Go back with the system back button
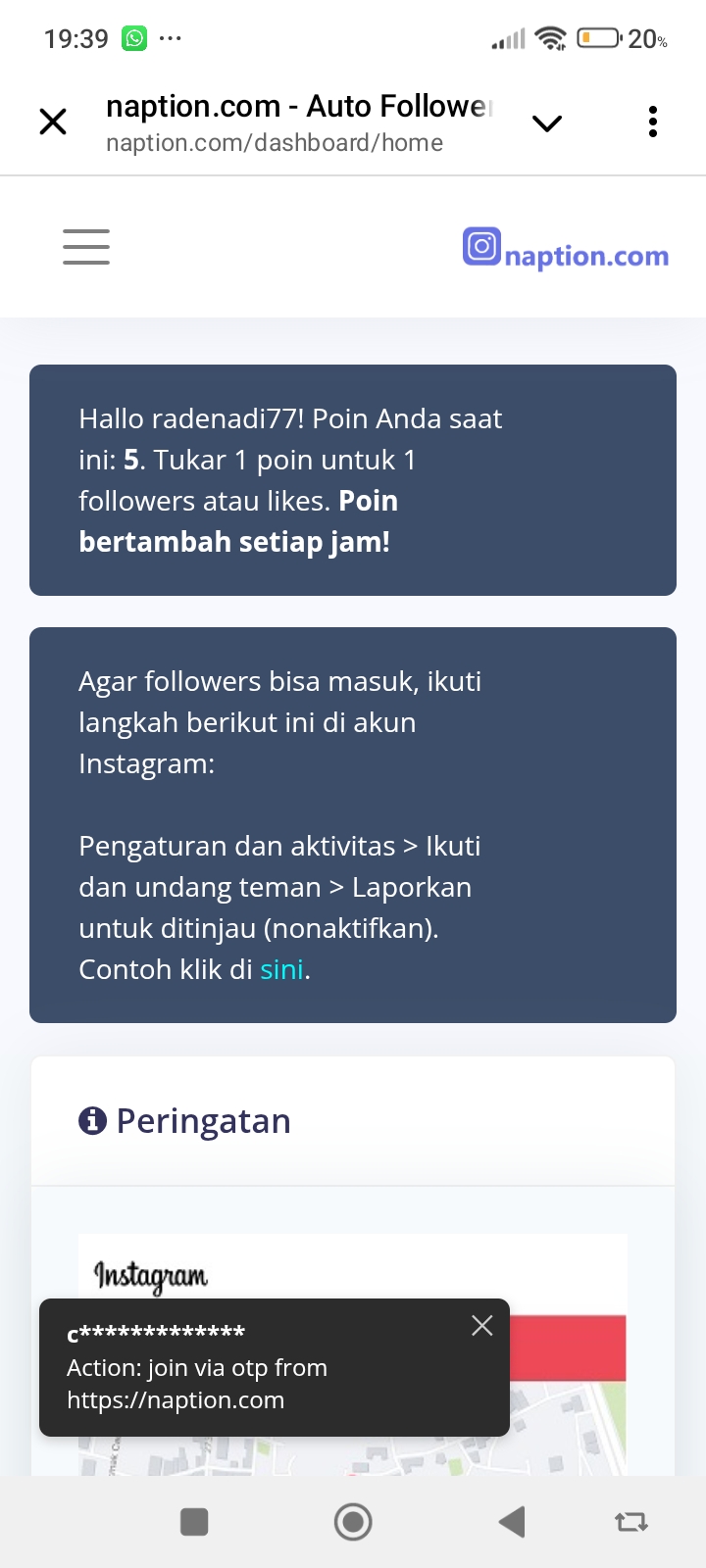 coord(512,1522)
